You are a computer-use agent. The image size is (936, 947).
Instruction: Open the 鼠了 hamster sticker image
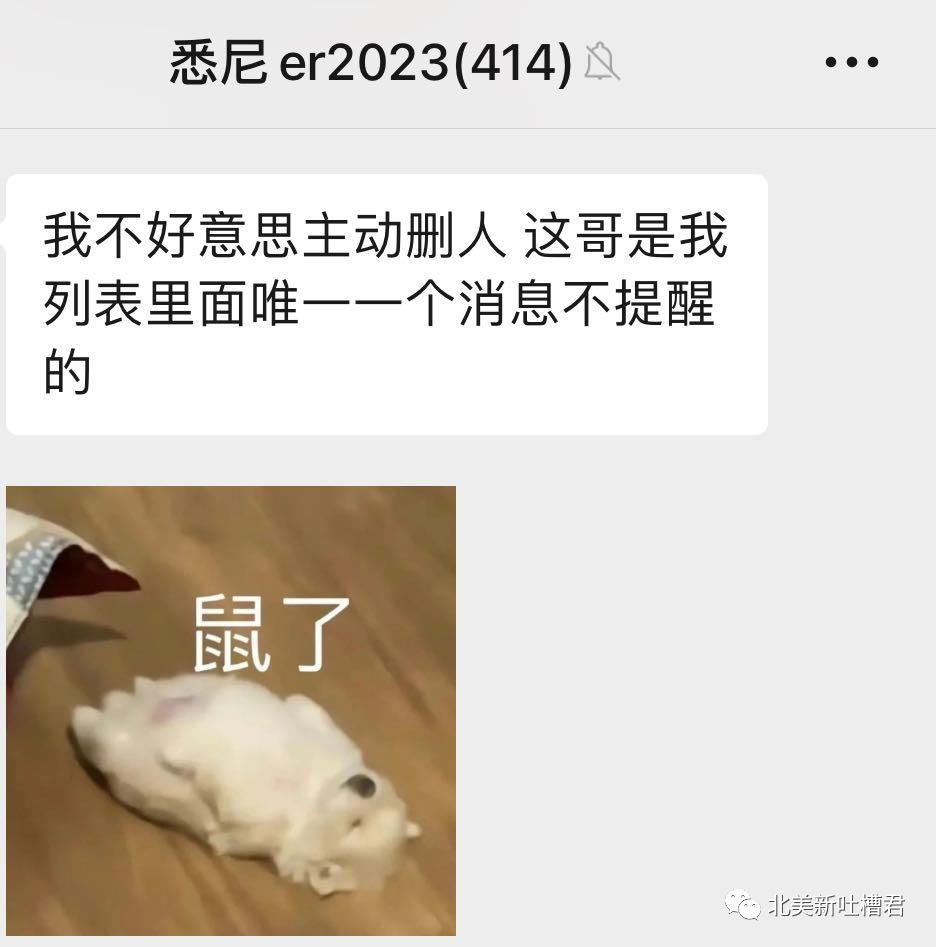point(231,710)
